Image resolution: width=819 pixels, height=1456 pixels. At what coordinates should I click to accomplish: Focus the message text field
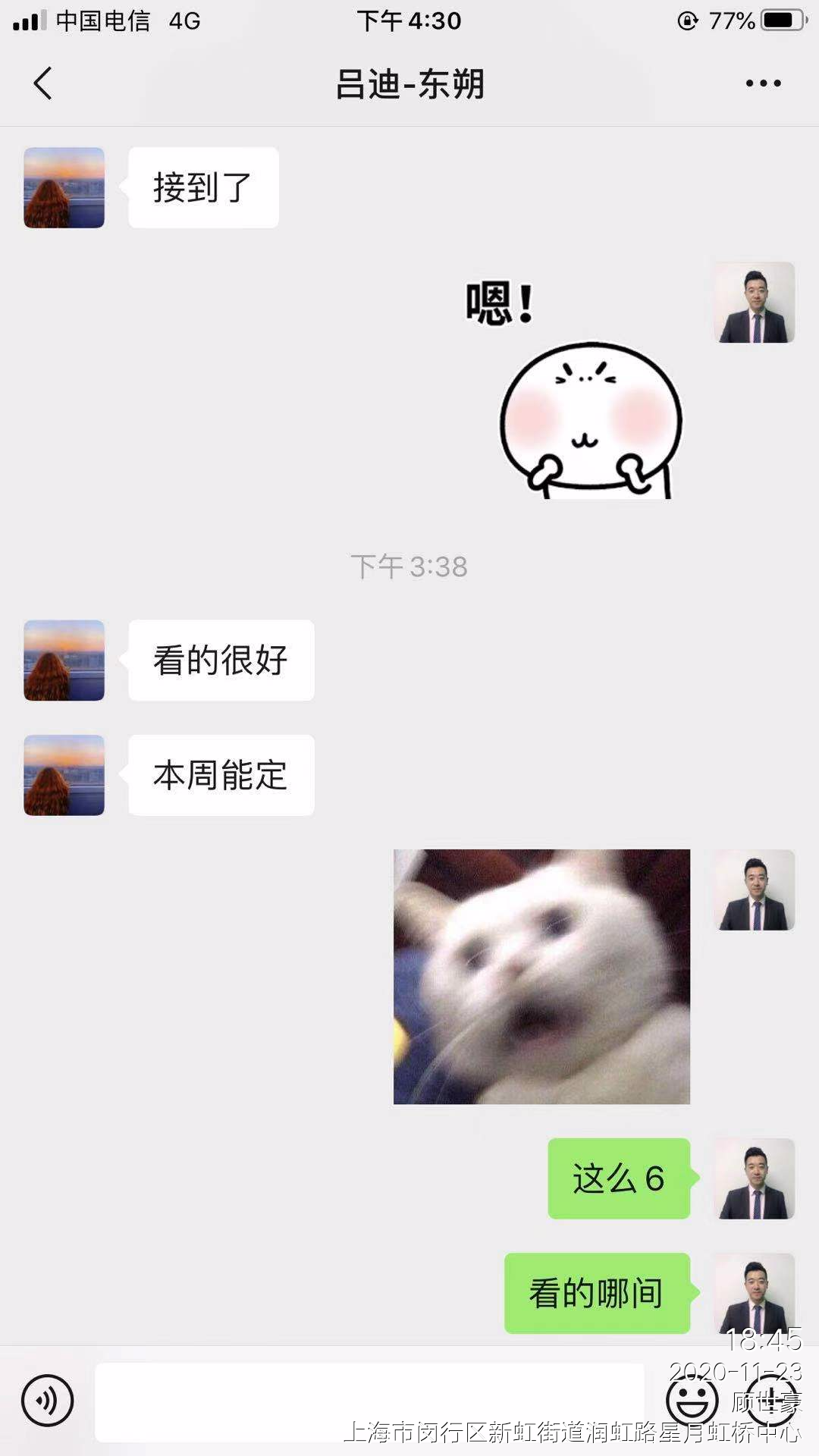(x=369, y=1401)
